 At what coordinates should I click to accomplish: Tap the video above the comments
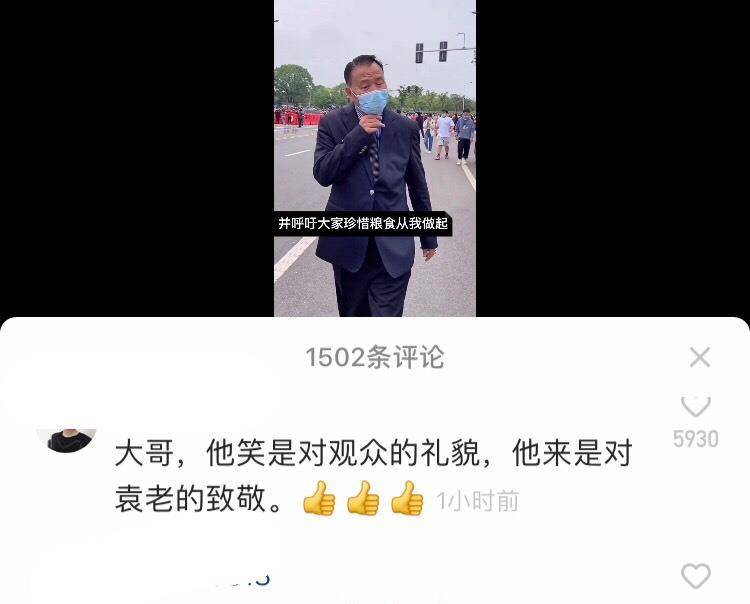click(x=375, y=158)
